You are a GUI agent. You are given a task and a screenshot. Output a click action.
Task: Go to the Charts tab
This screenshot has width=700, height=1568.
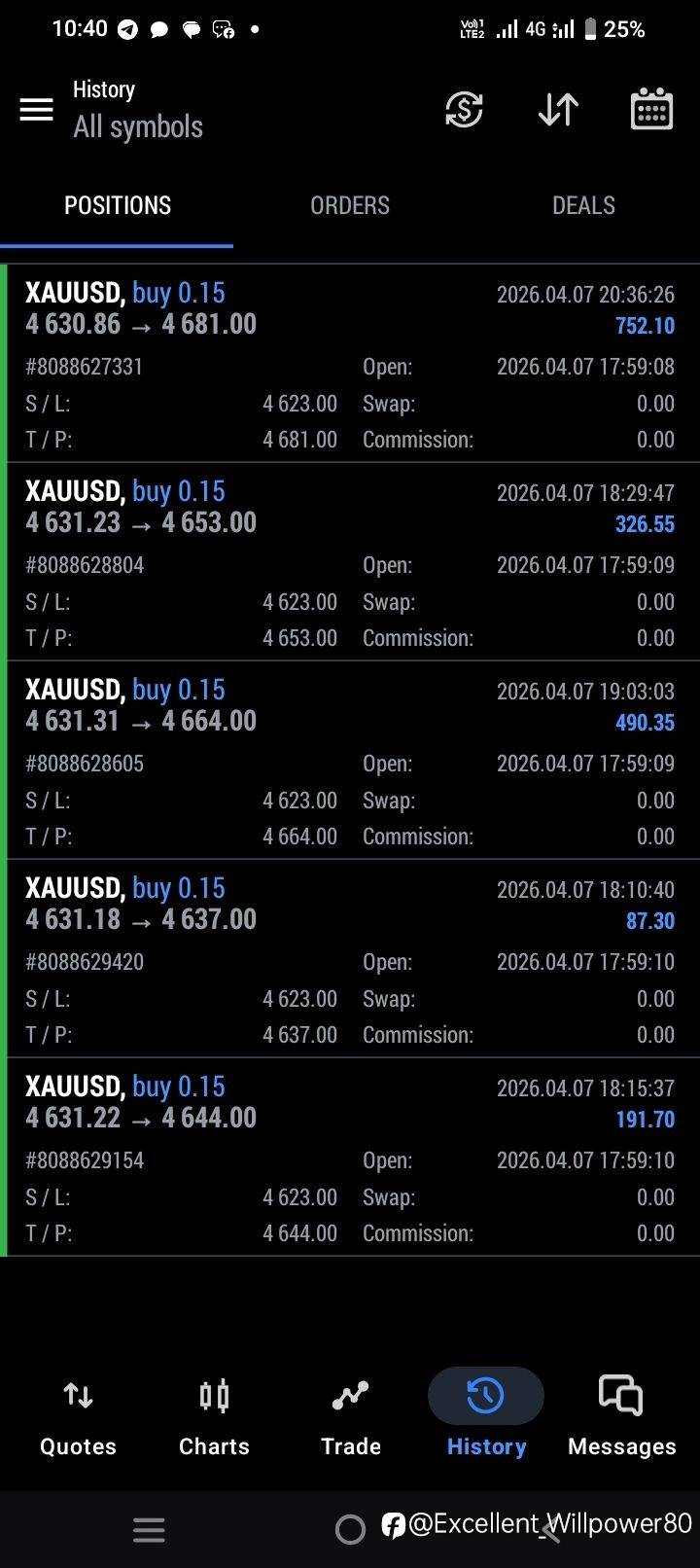pyautogui.click(x=214, y=1416)
